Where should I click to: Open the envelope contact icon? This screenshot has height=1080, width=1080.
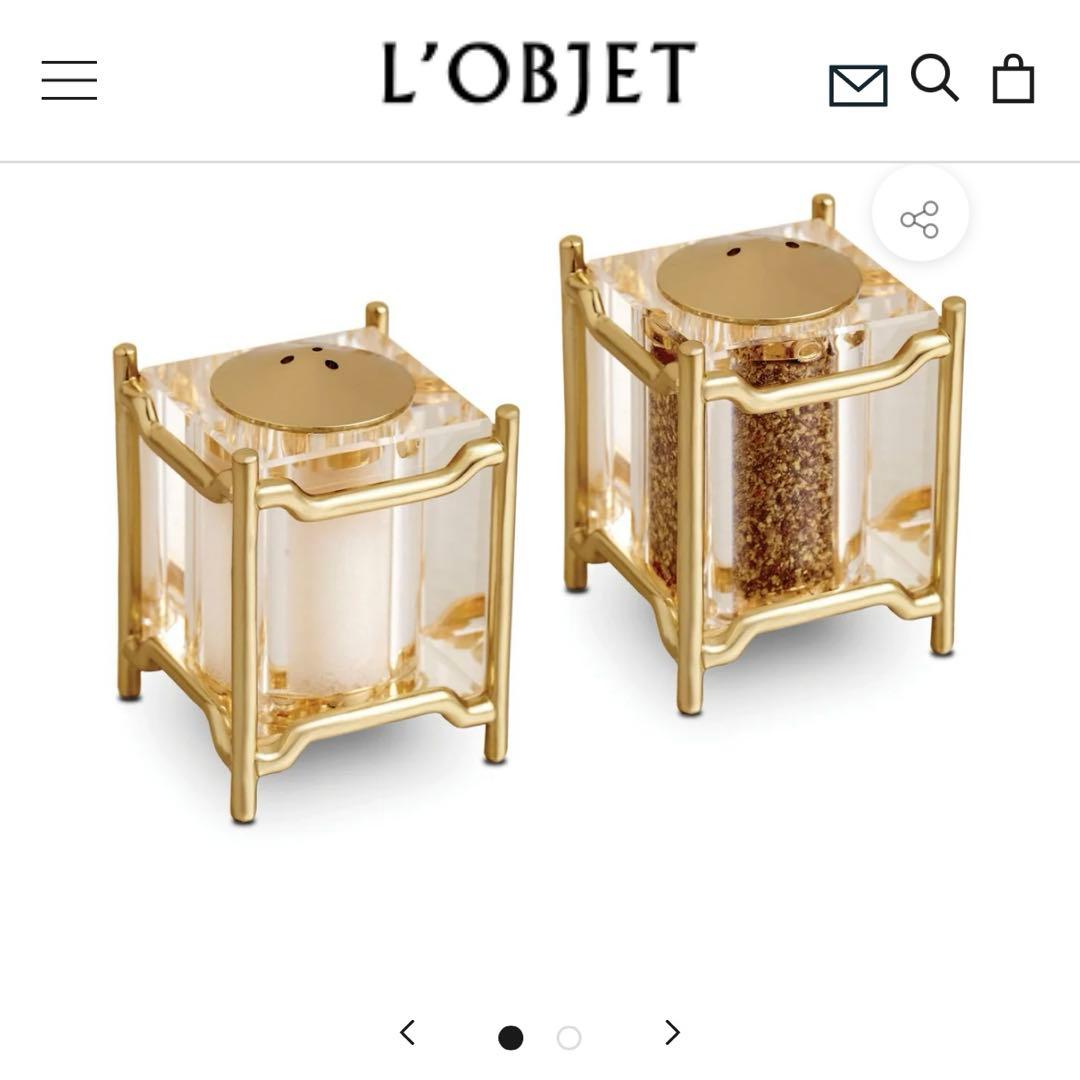point(858,85)
